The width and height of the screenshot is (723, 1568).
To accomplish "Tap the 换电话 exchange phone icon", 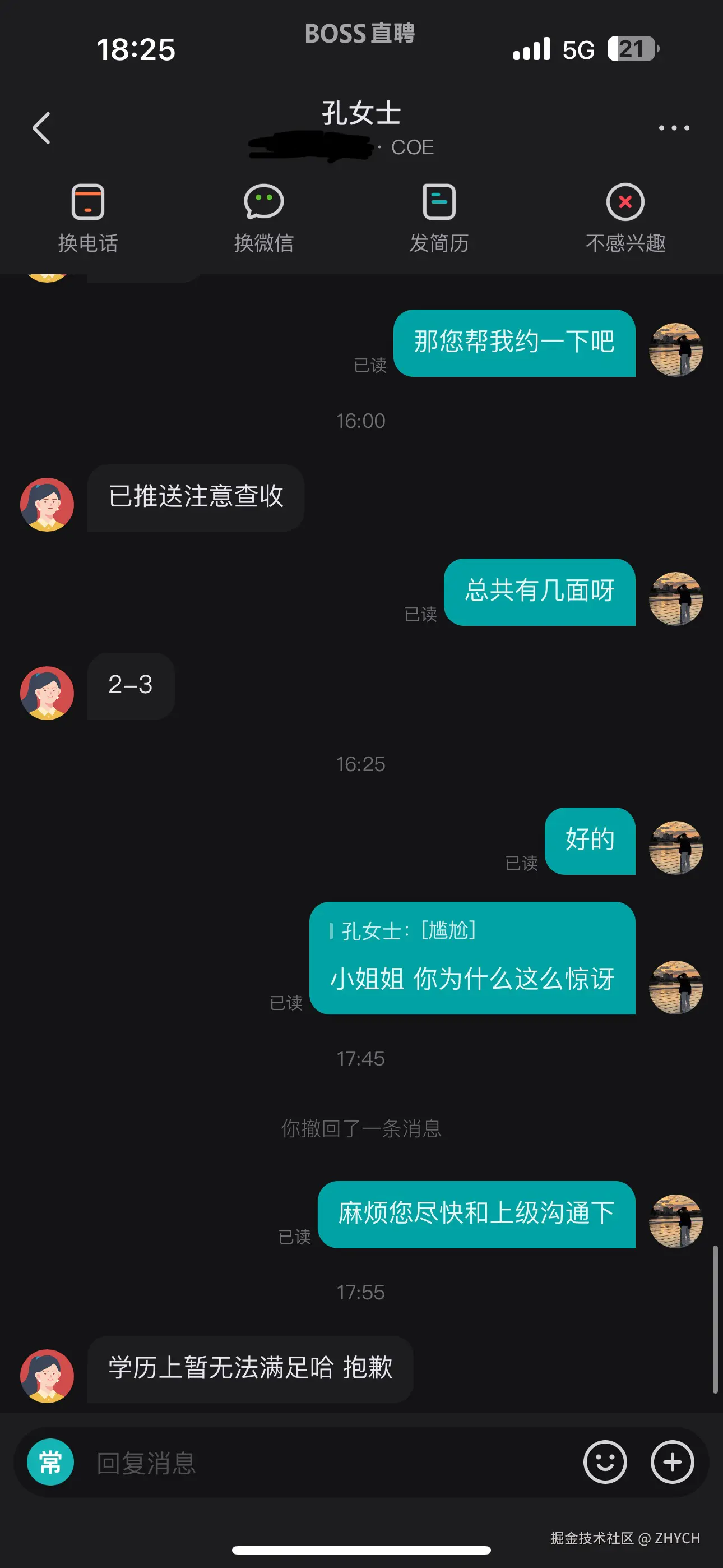I will pos(87,216).
